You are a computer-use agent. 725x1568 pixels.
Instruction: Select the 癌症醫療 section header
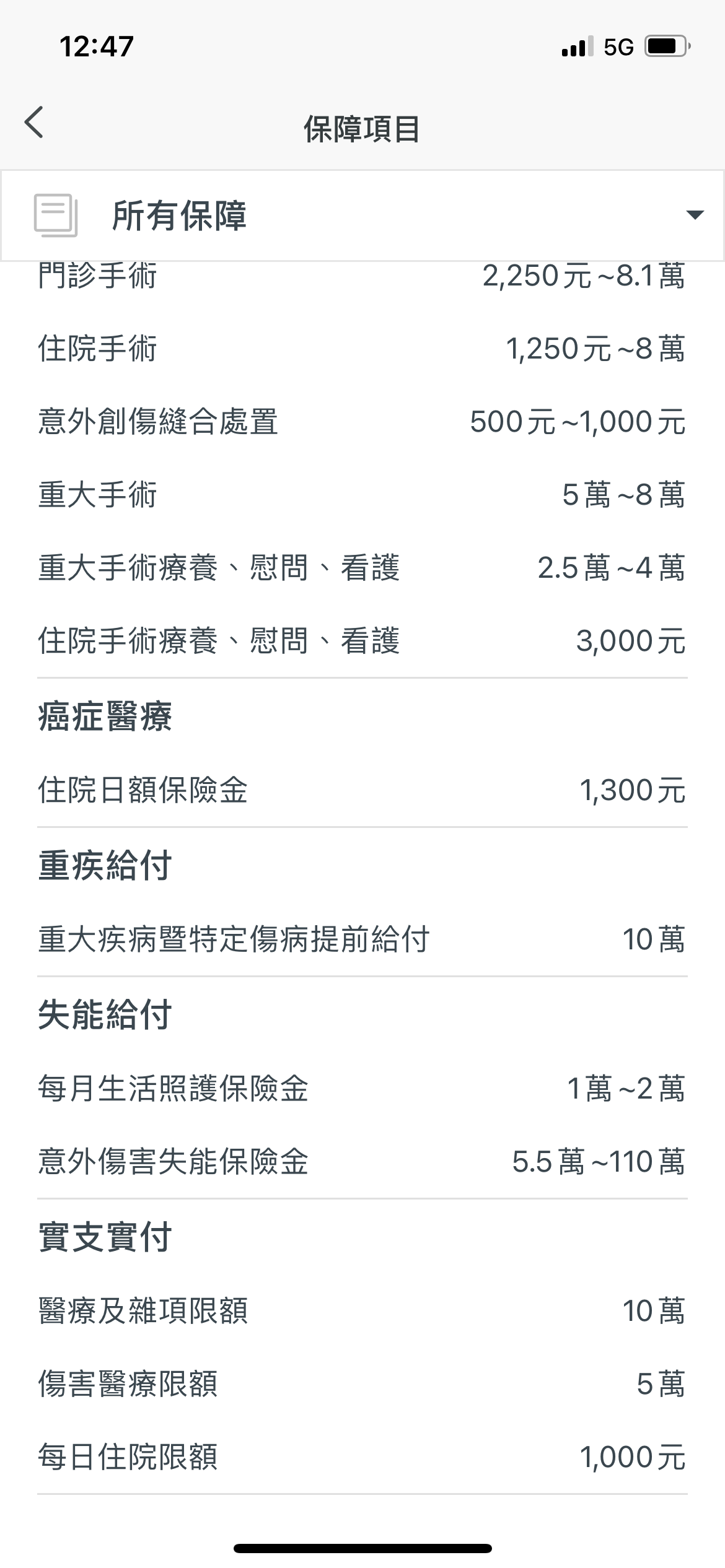tap(105, 716)
